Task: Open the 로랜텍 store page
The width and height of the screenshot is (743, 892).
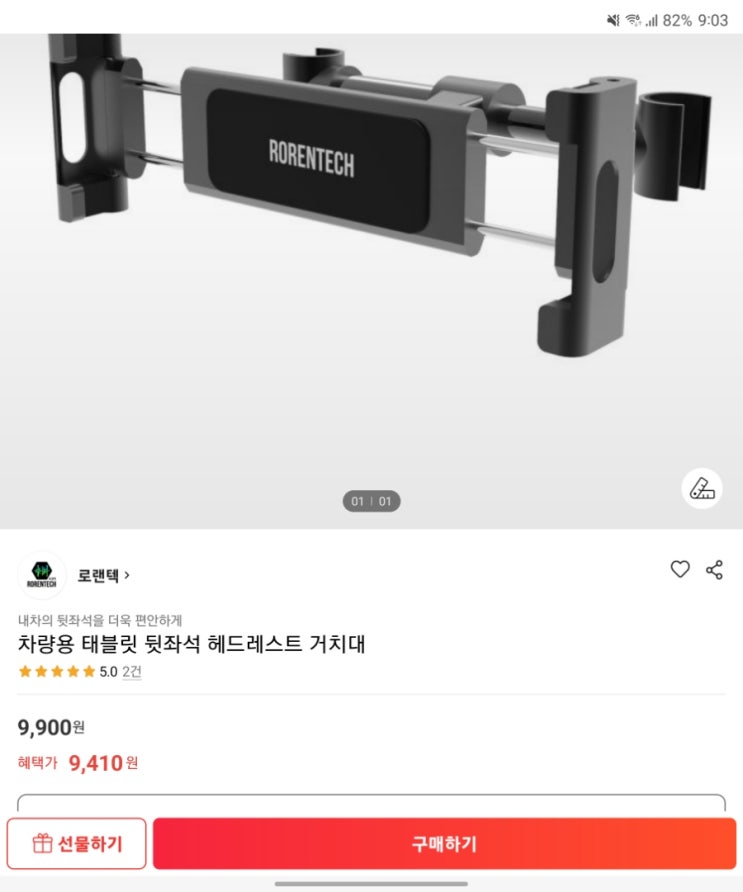Action: tap(104, 576)
